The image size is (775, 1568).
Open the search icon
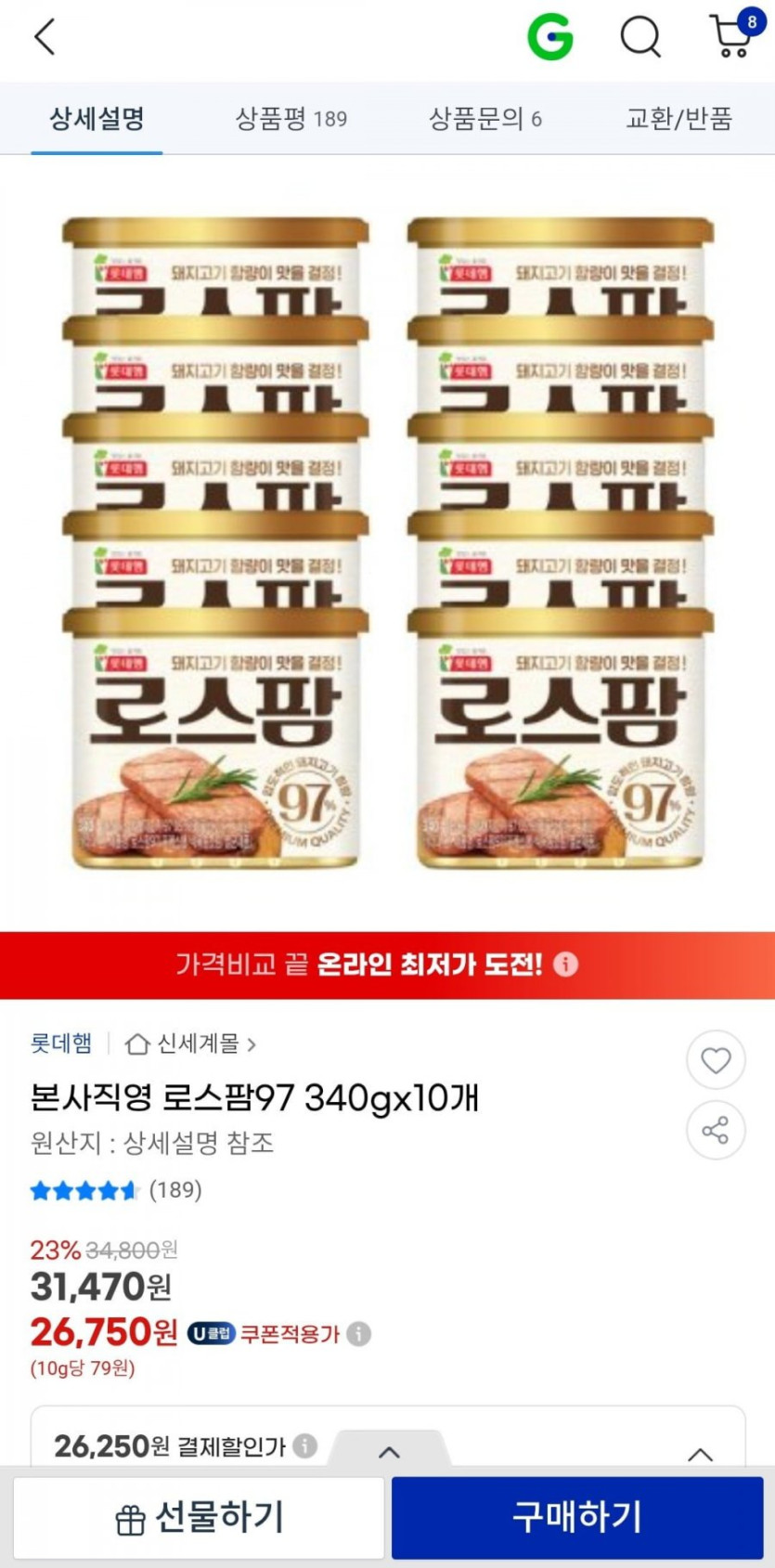(x=640, y=37)
